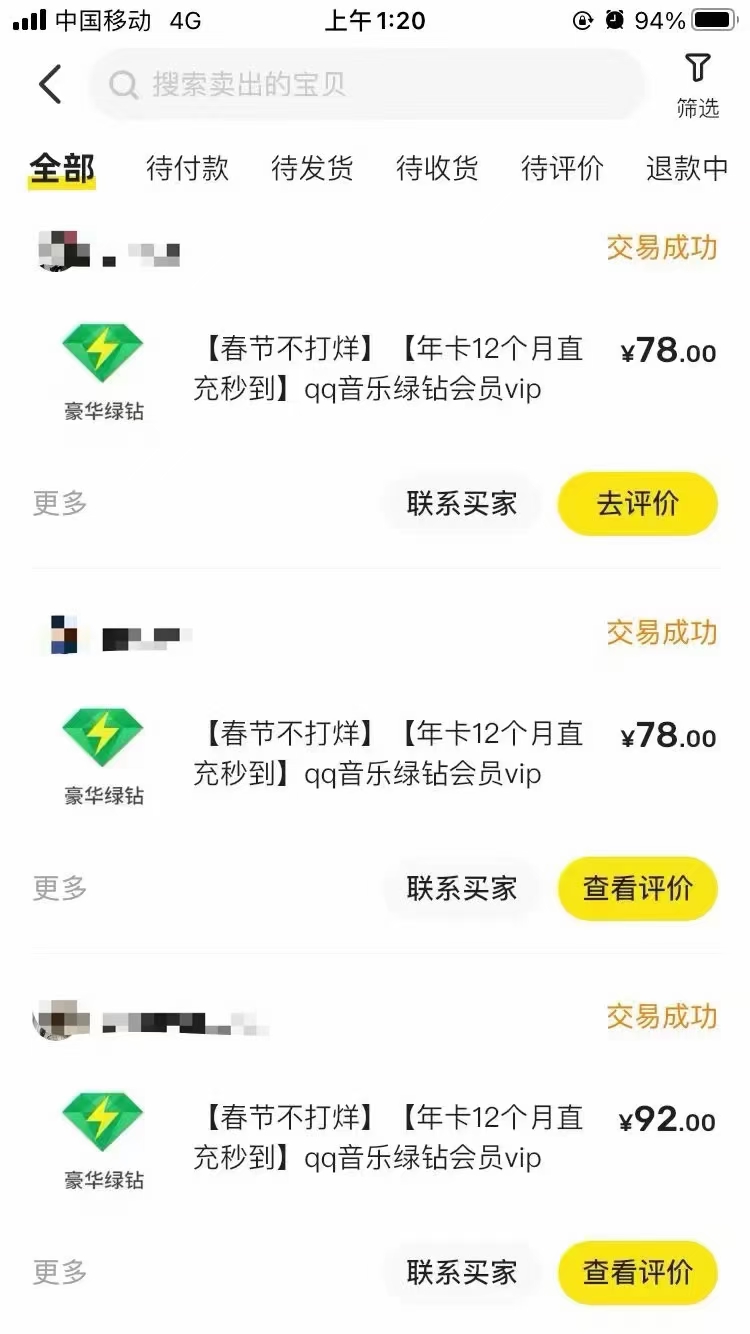Select the 待收货 tab

coord(437,169)
